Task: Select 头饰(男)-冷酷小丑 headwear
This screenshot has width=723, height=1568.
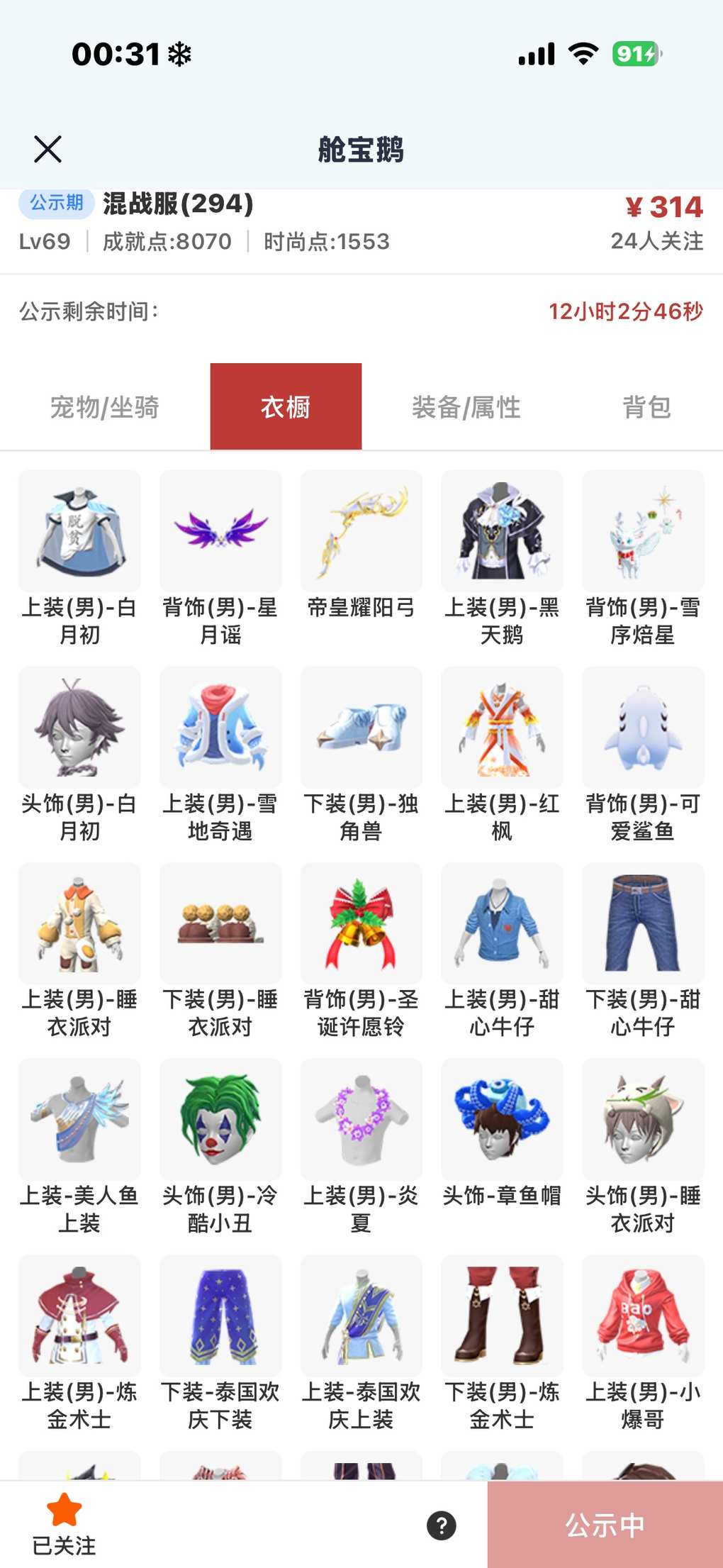Action: click(x=220, y=1121)
